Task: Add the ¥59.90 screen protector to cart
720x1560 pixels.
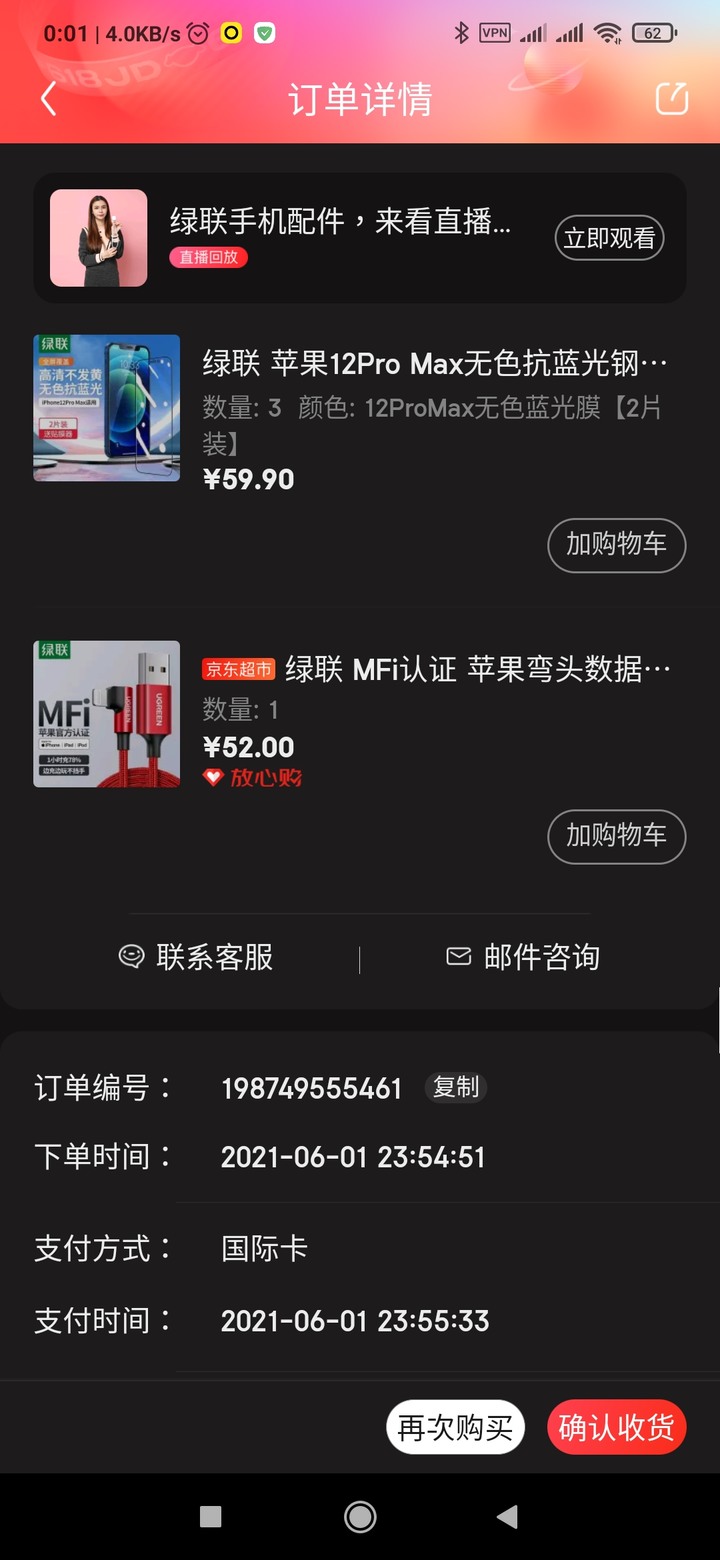Action: 616,545
